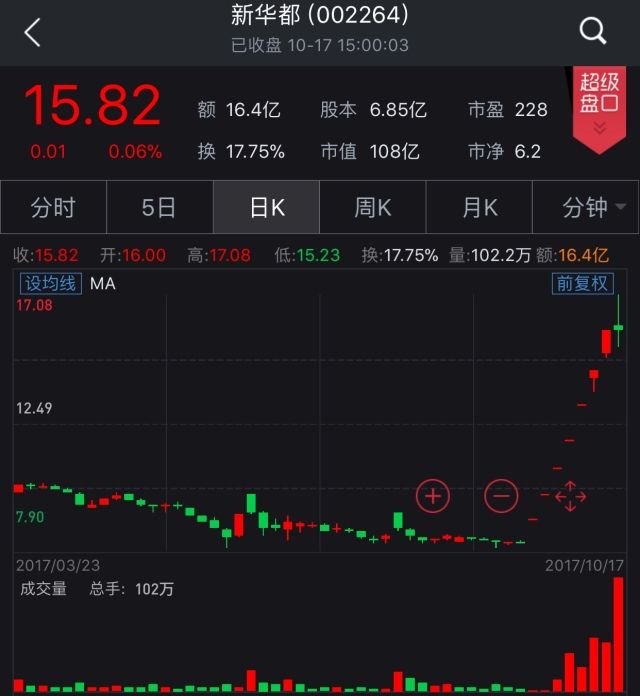Open the stock search
This screenshot has width=640, height=696.
(593, 31)
